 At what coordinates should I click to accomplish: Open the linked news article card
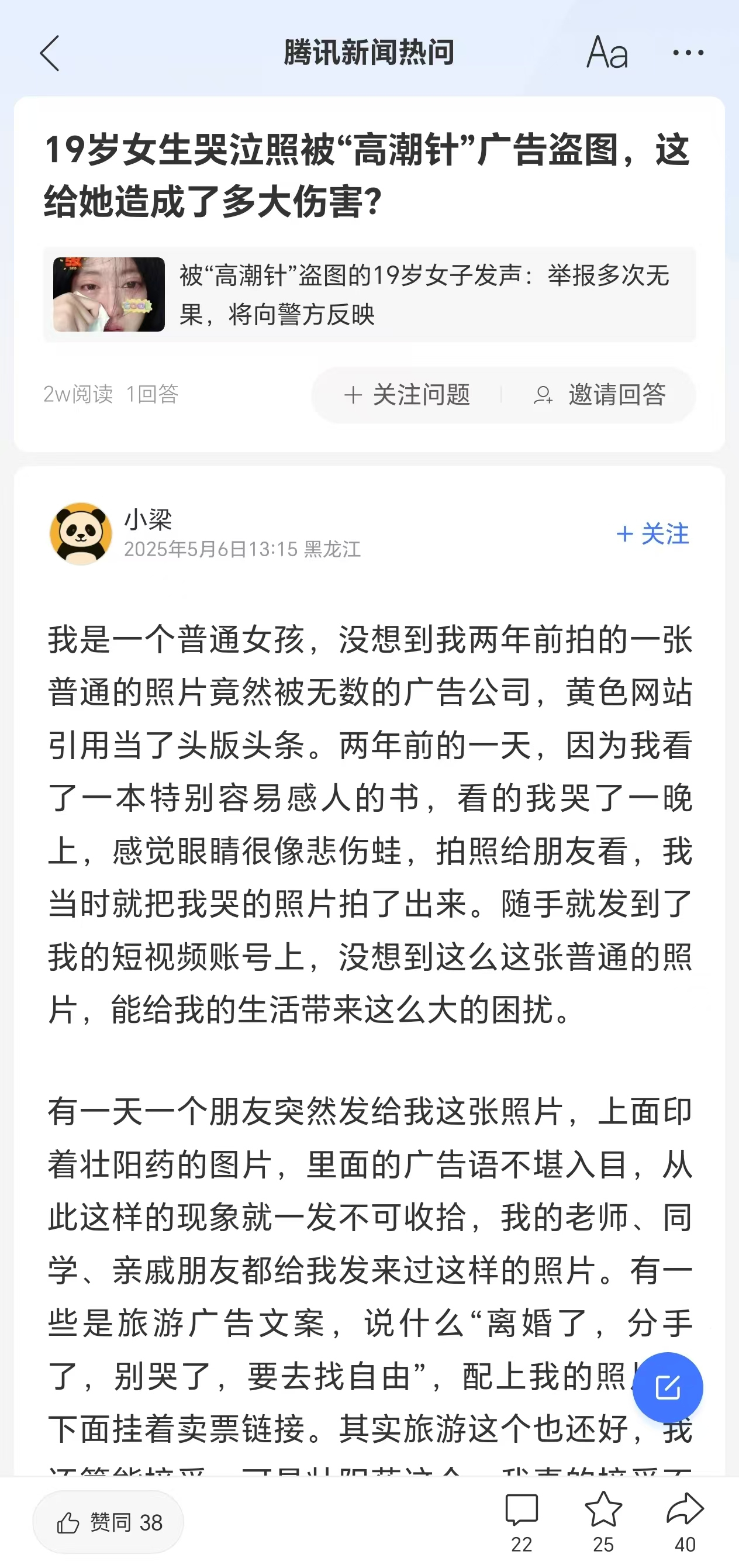(369, 295)
